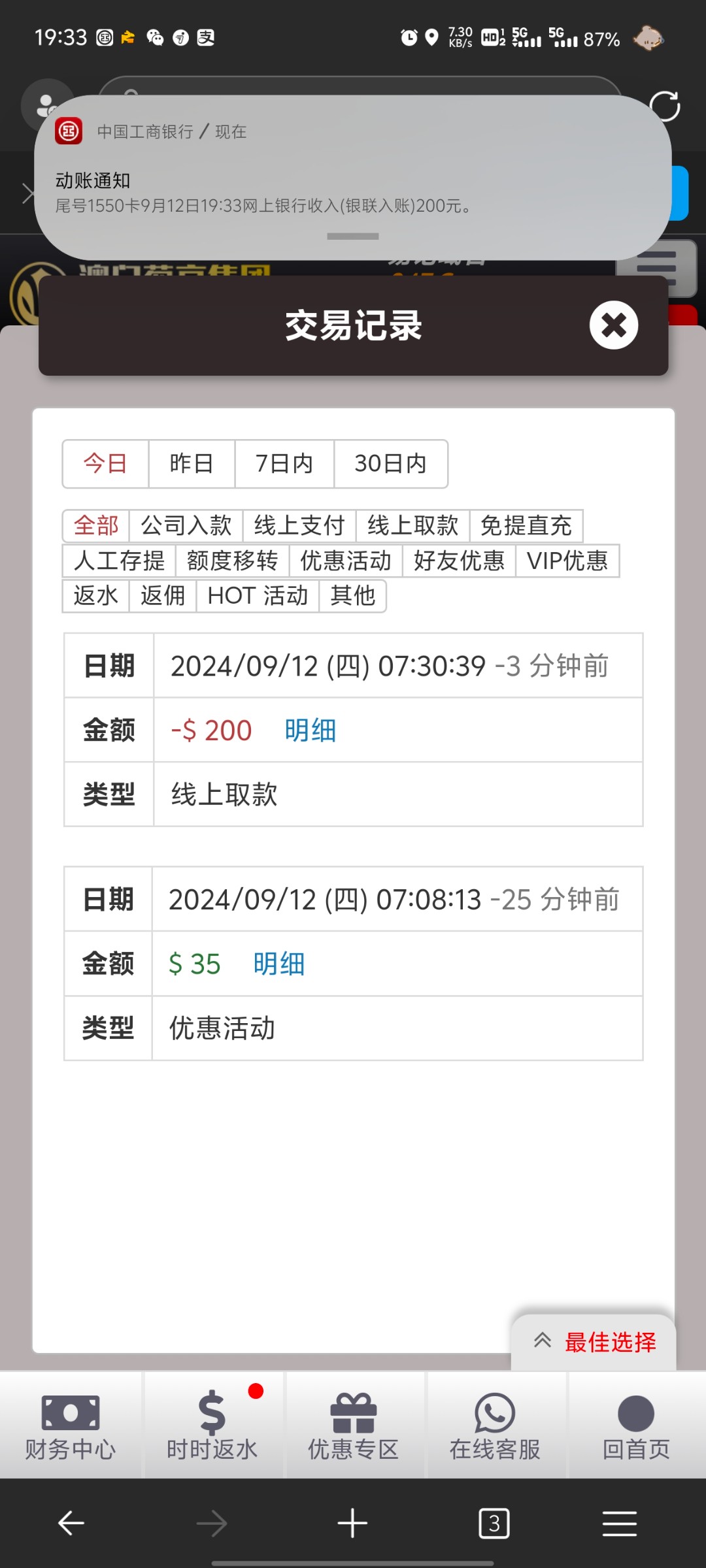Go to 时时返水

[x=212, y=1426]
